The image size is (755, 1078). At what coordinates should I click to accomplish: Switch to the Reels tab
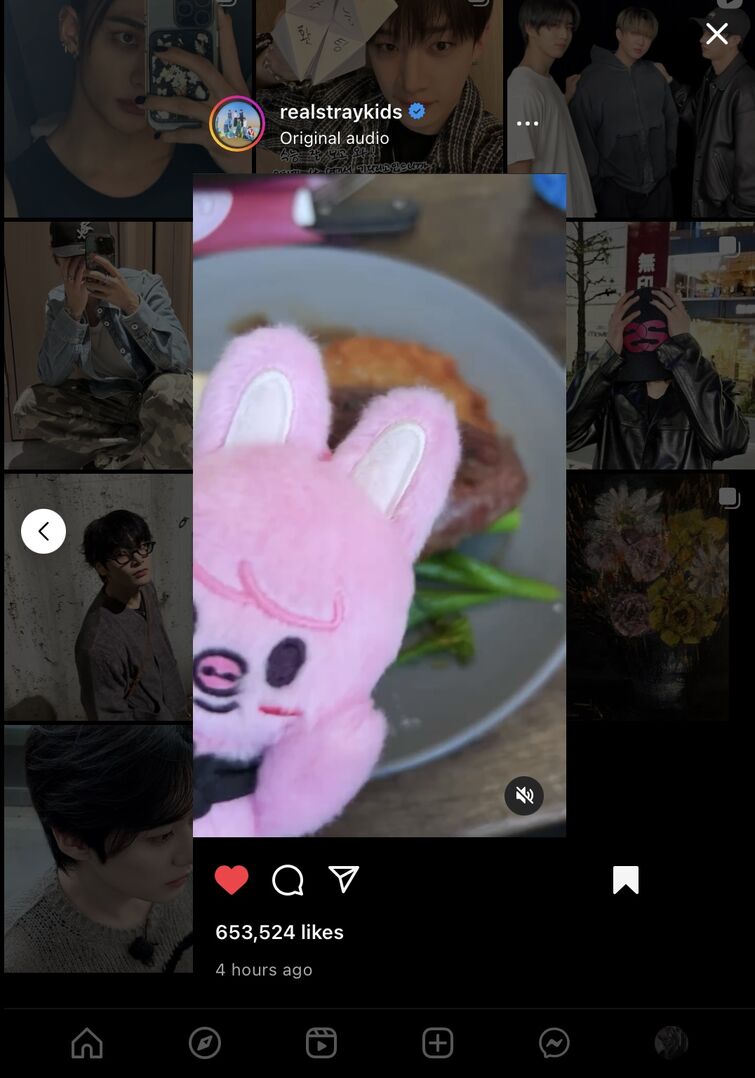pos(321,1043)
